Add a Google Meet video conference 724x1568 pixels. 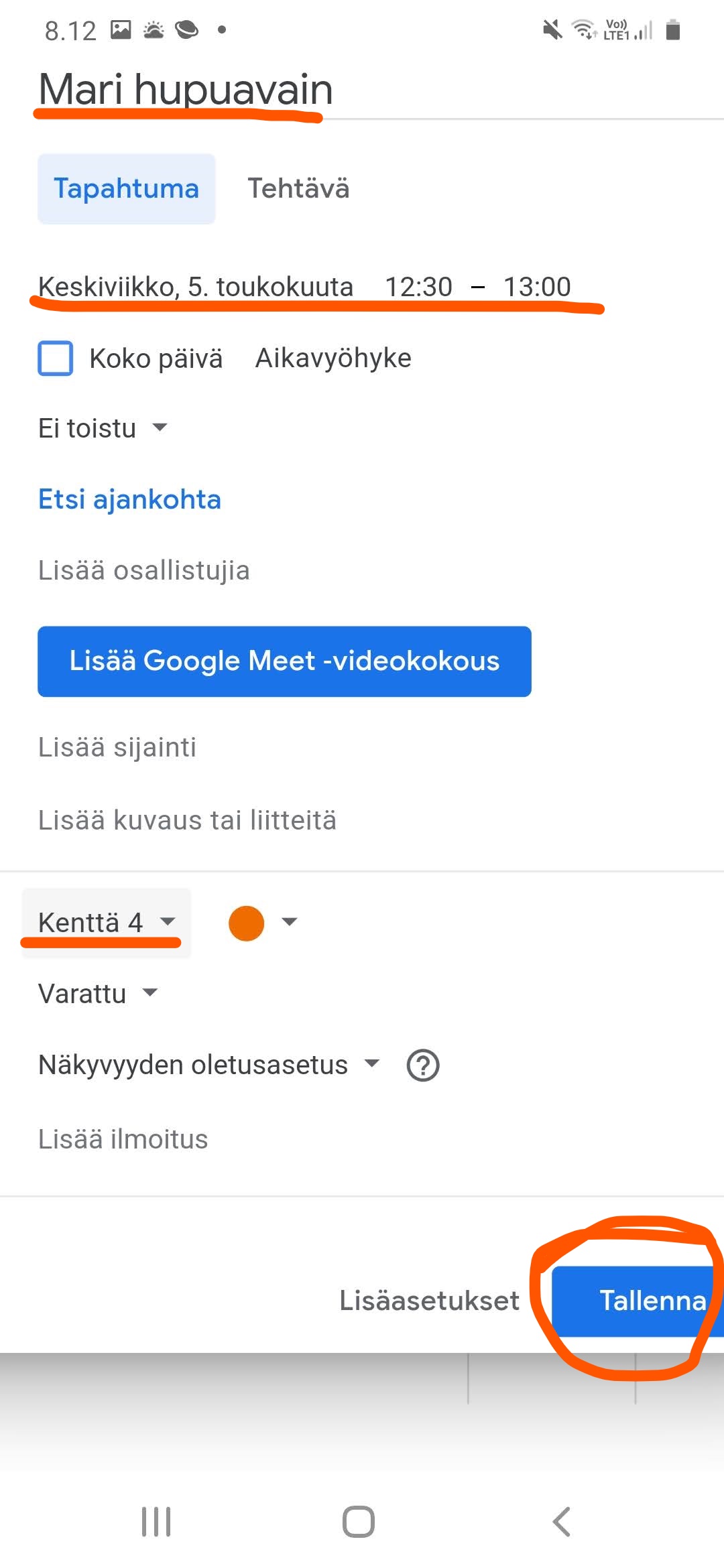point(284,661)
